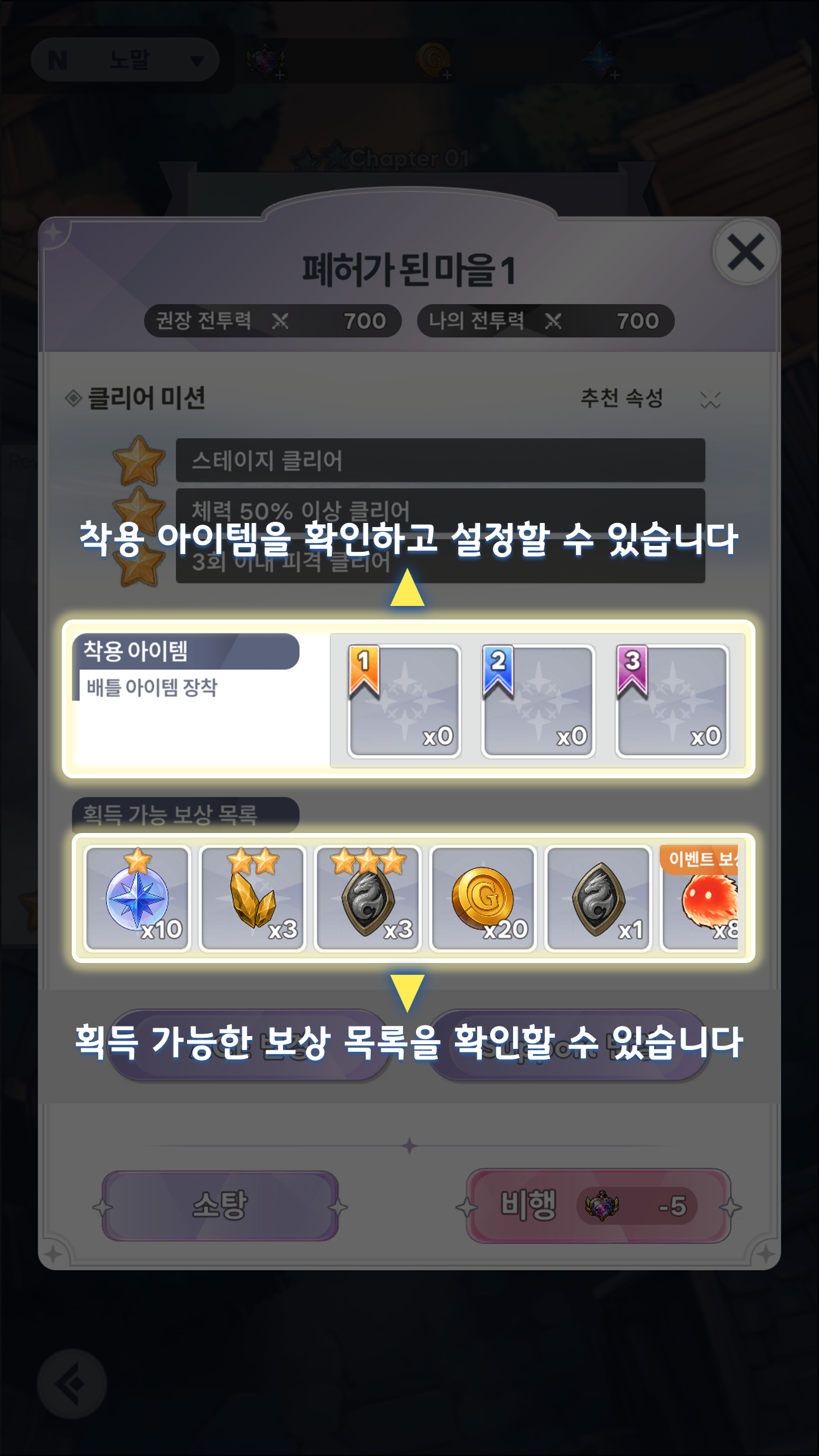View the gold coin reward x20
This screenshot has height=1456, width=819.
(483, 898)
